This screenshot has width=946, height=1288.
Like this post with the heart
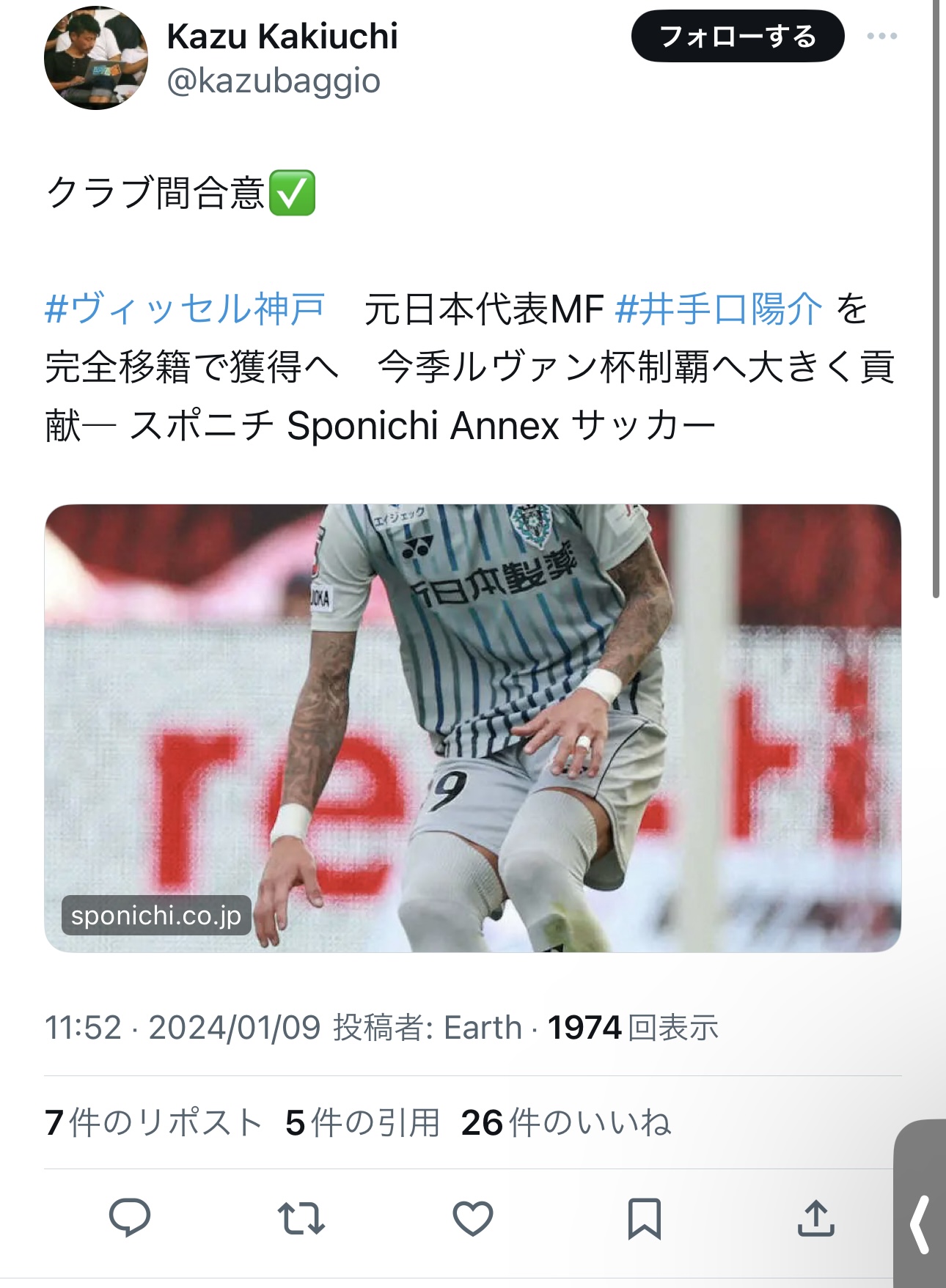click(472, 1218)
